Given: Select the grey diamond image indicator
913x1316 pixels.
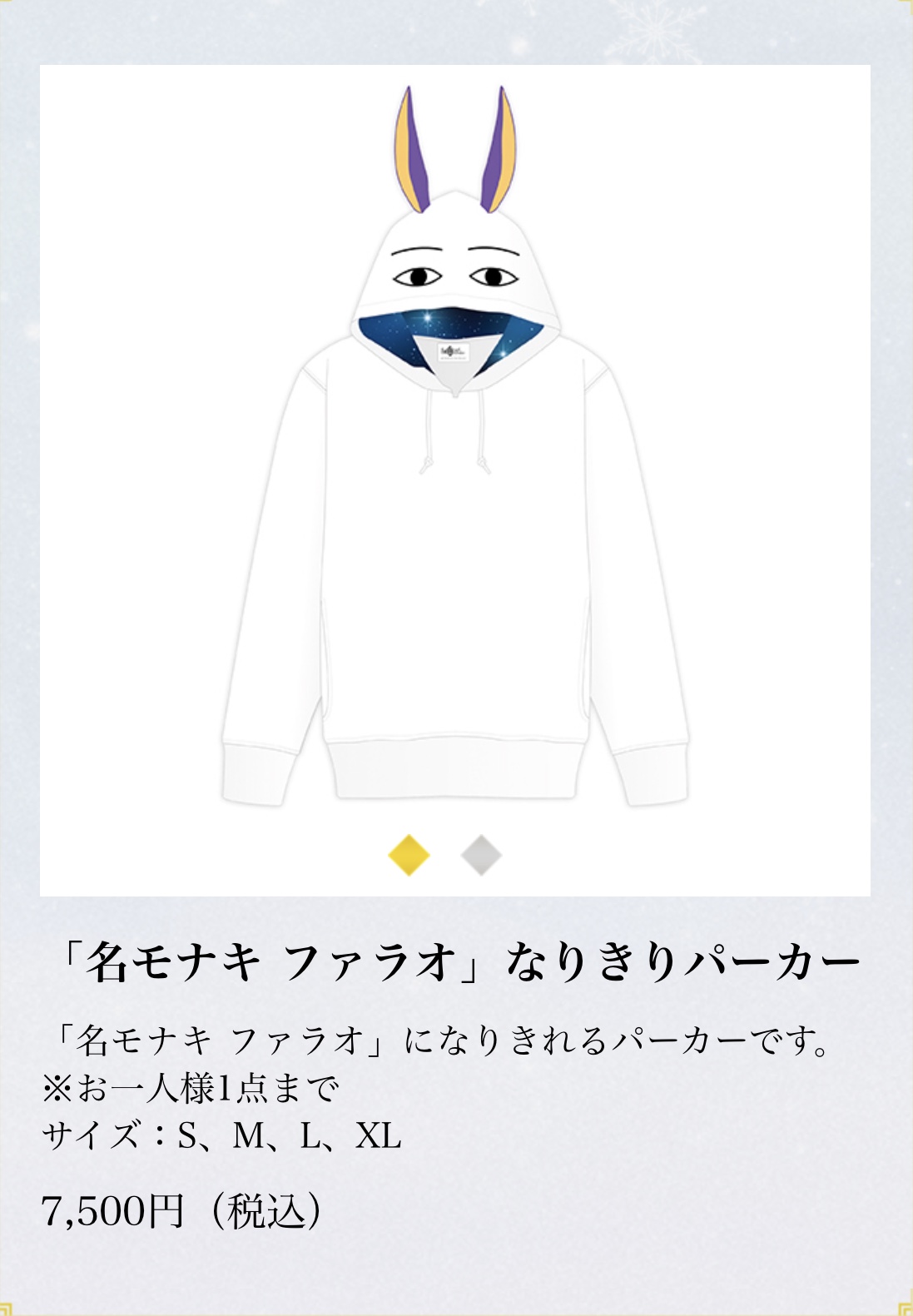Looking at the screenshot, I should click(x=481, y=855).
